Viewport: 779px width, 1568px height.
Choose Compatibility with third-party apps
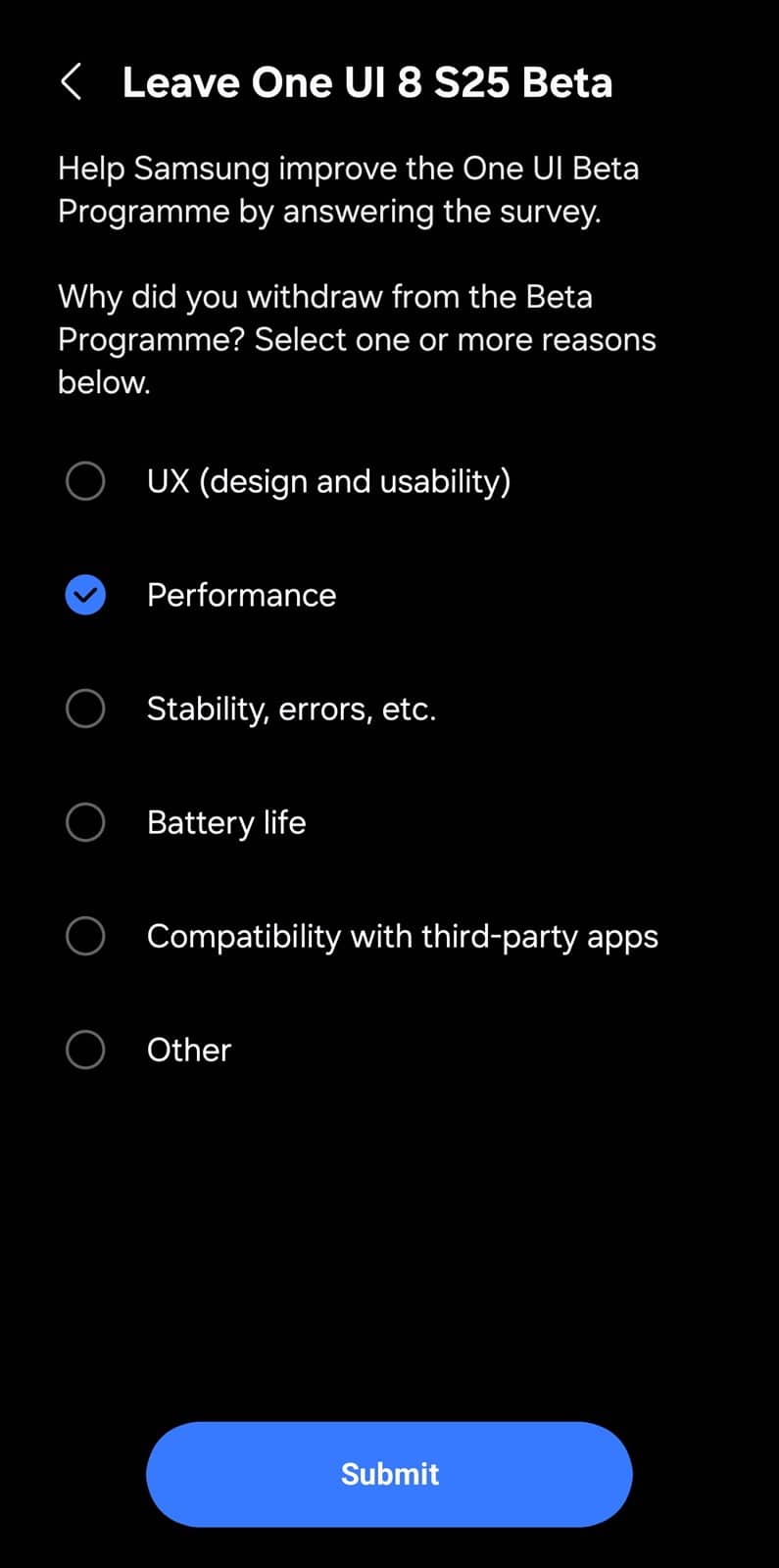tap(85, 936)
